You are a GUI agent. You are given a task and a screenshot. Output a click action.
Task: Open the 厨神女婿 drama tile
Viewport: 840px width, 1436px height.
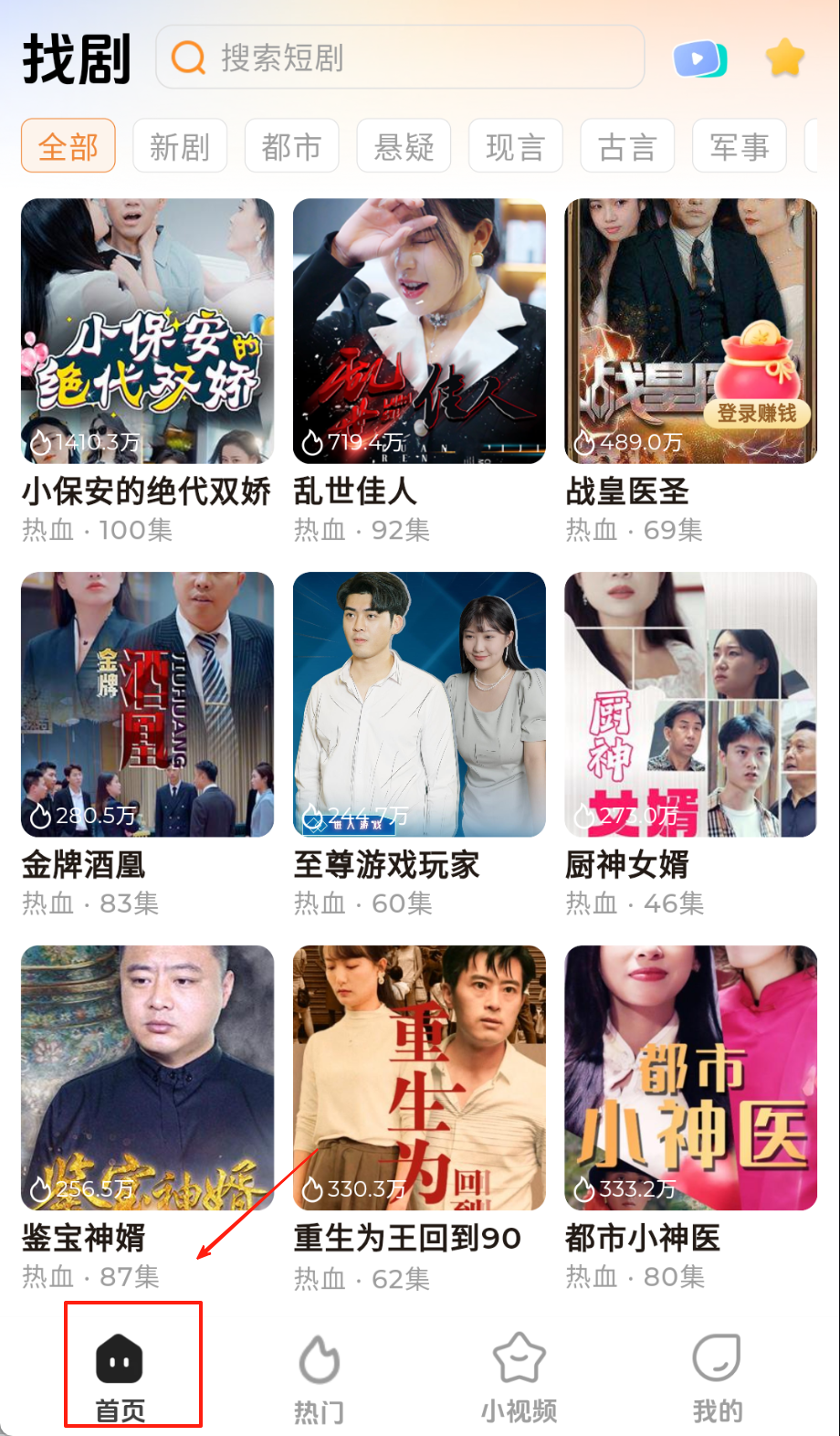point(690,704)
